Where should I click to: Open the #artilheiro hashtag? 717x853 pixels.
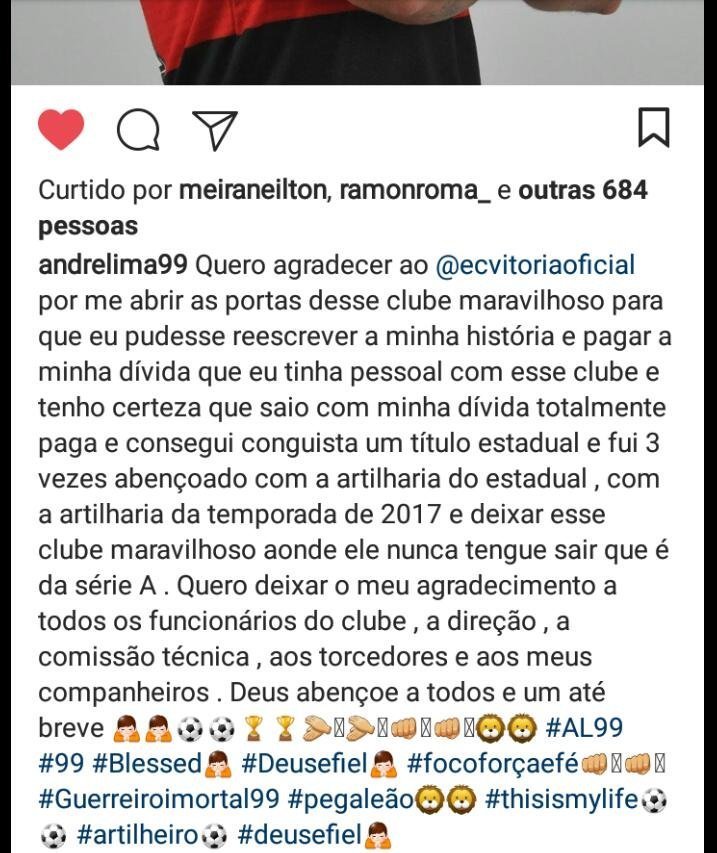click(136, 835)
